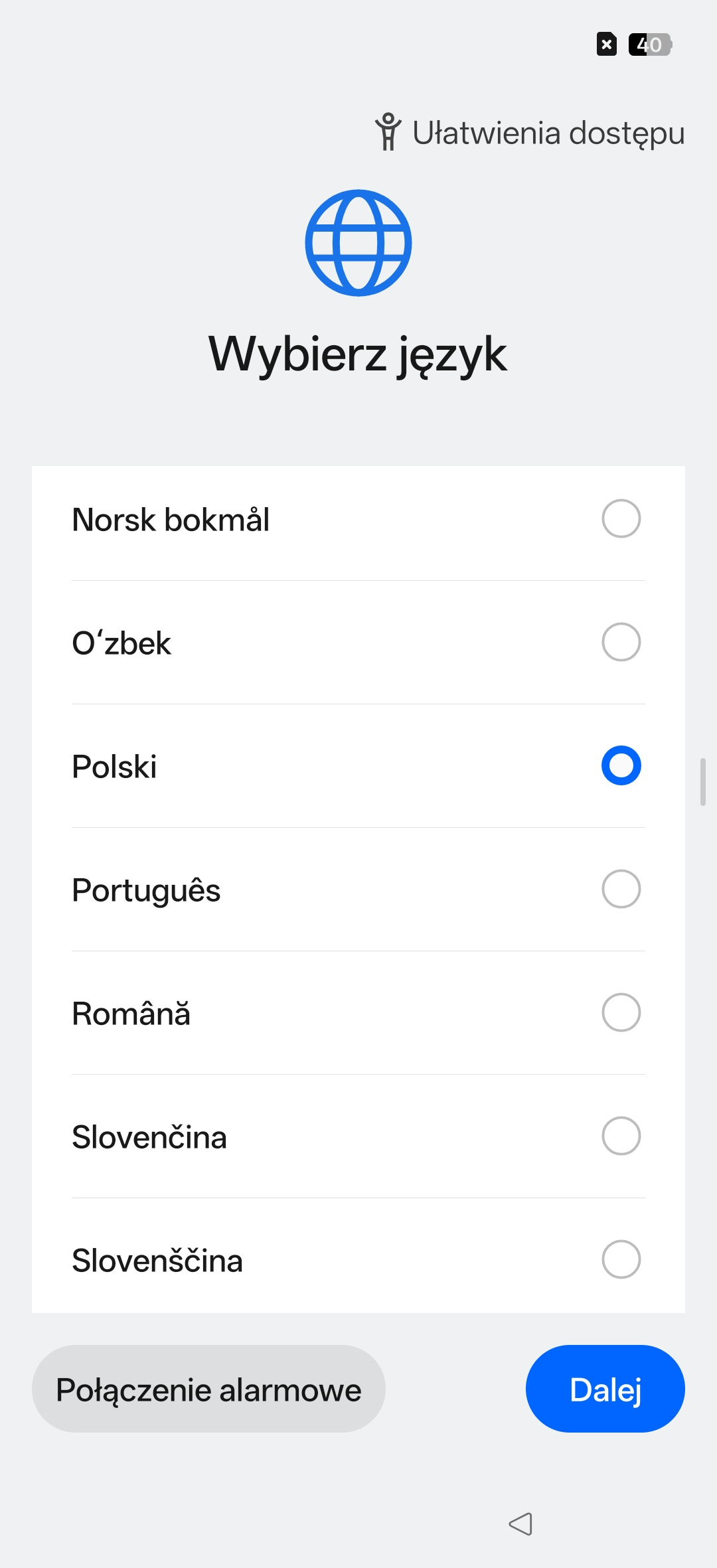Image resolution: width=717 pixels, height=1568 pixels.
Task: Tap Połączenie alarmowe emergency call button
Action: [x=208, y=1389]
